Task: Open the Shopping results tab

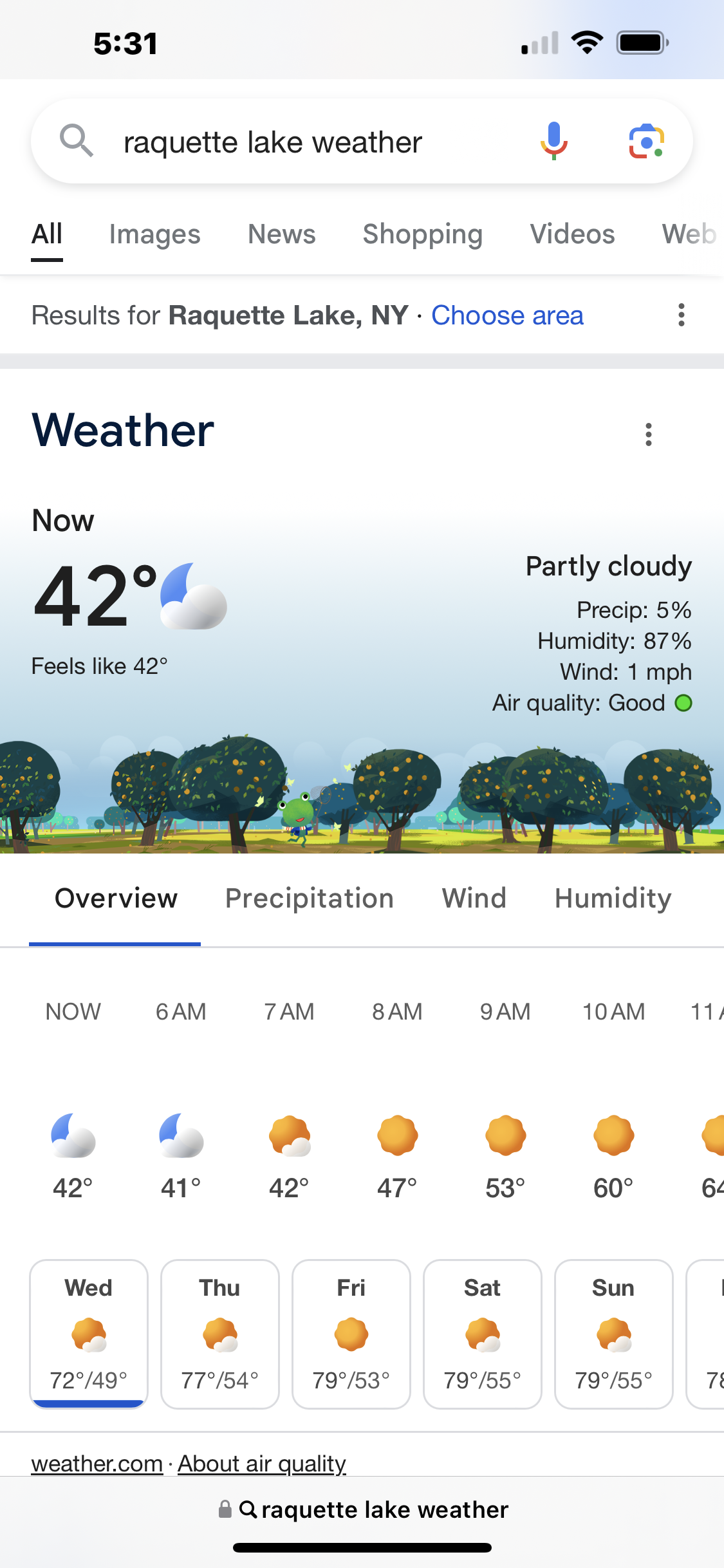Action: point(422,234)
